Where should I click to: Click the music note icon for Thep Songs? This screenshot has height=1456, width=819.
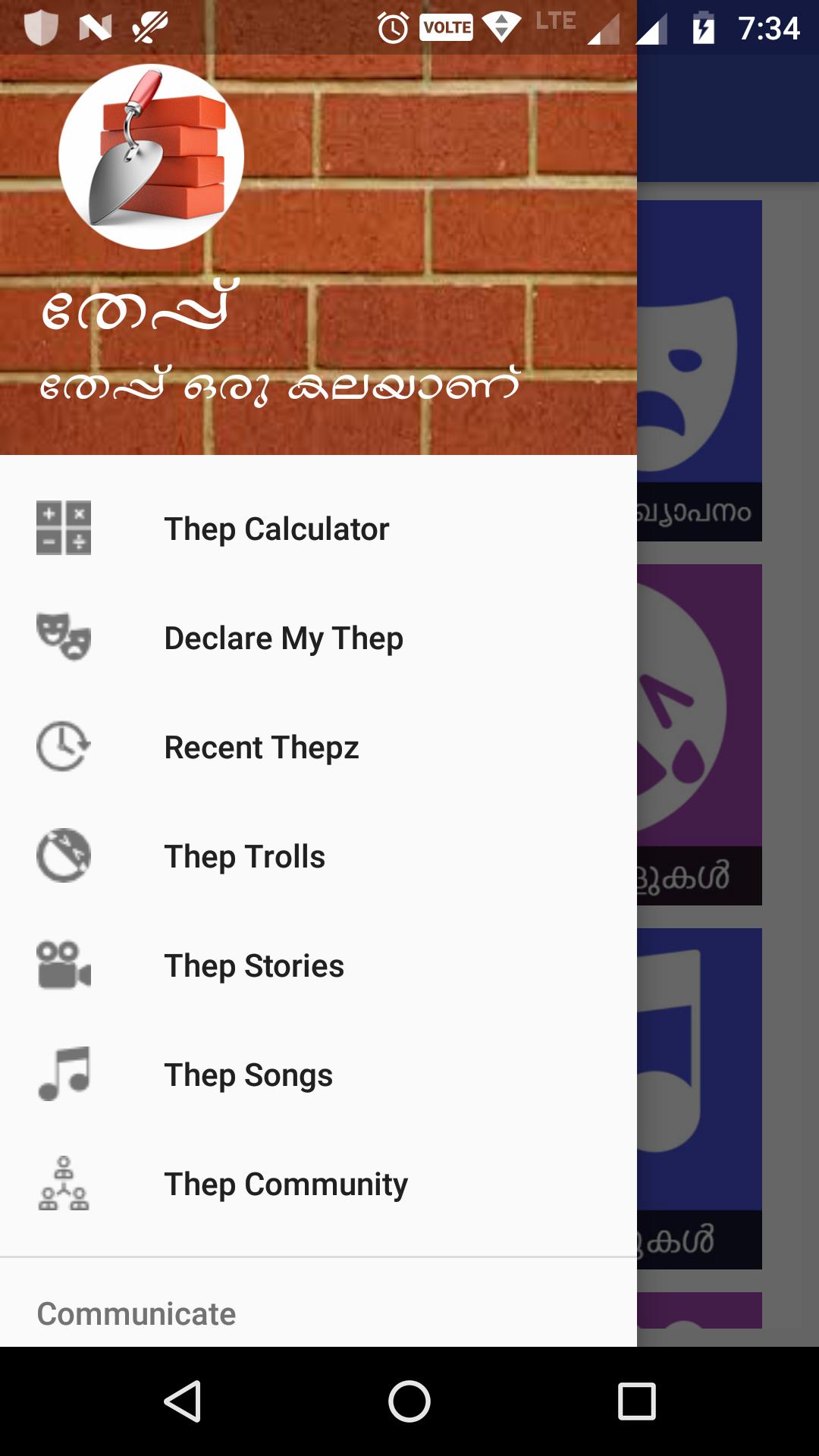click(64, 1075)
